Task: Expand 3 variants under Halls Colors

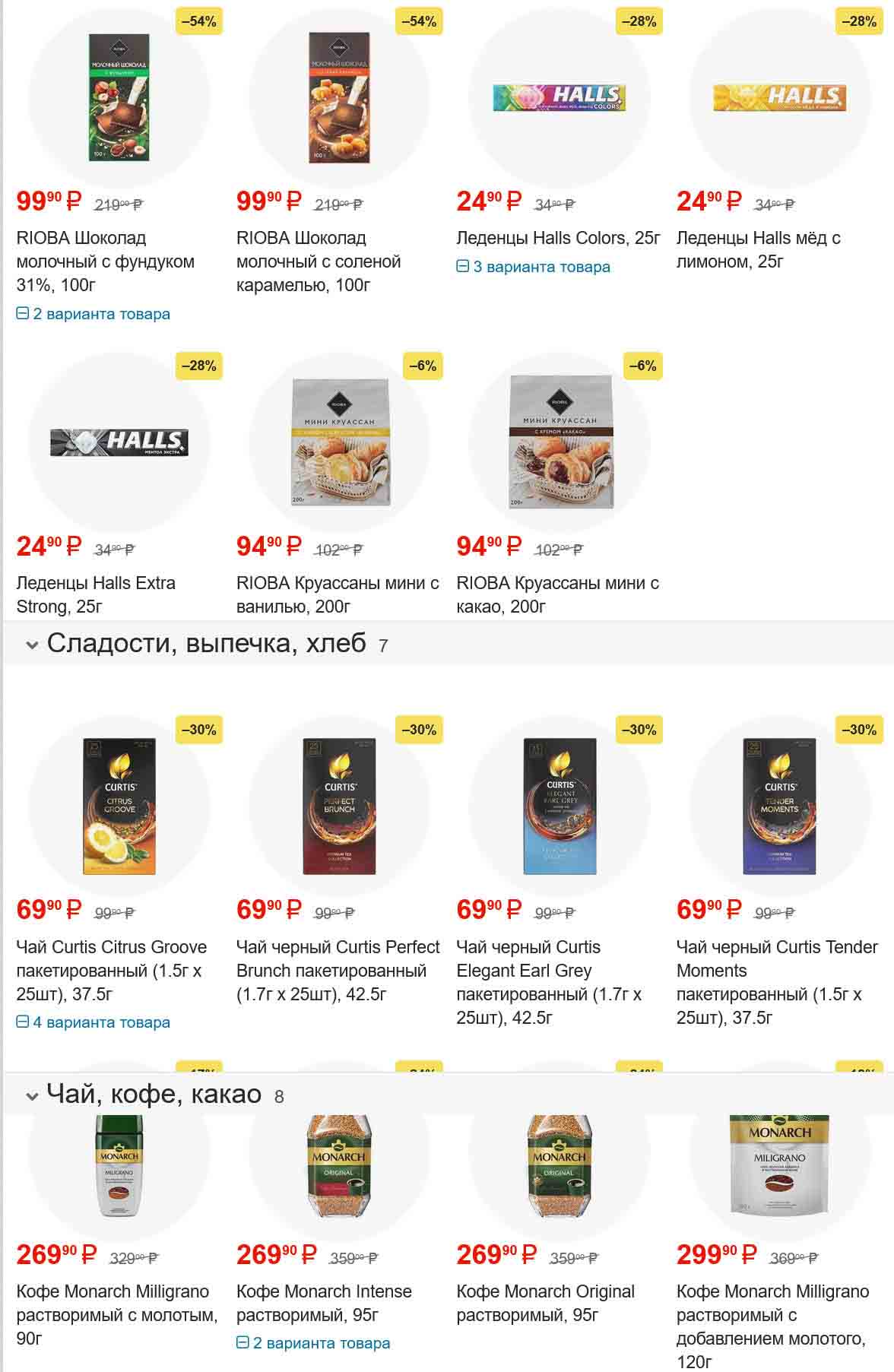Action: (534, 267)
